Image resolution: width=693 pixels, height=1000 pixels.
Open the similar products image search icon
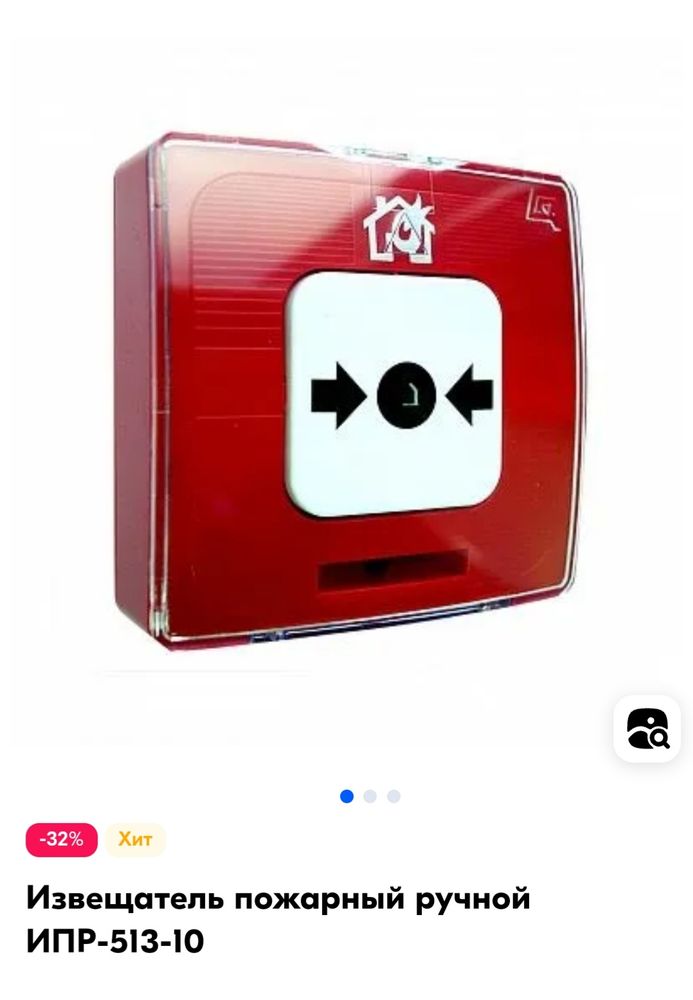pyautogui.click(x=647, y=728)
